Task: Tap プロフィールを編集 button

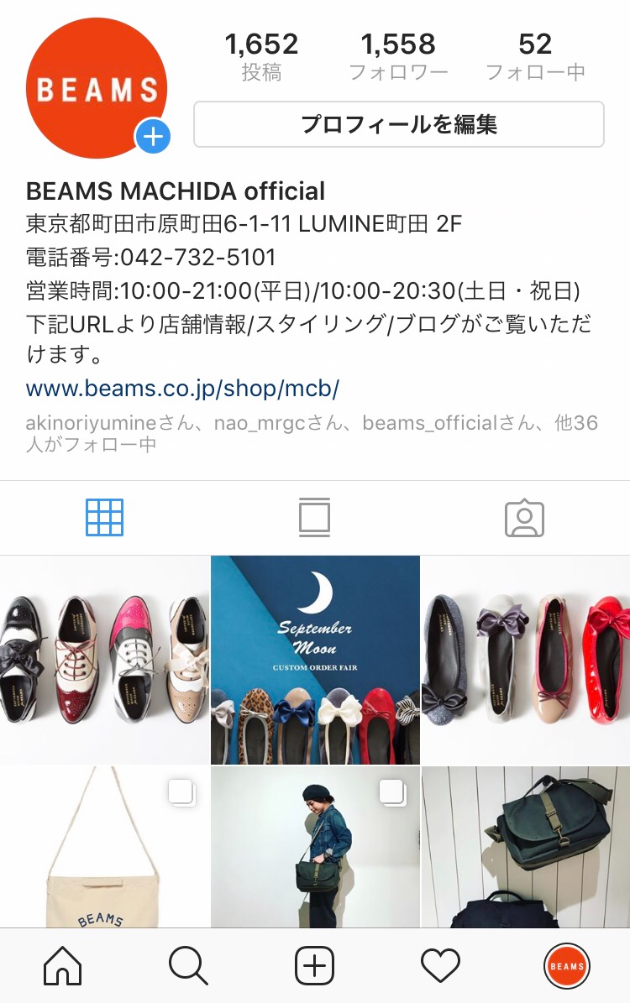Action: click(398, 125)
